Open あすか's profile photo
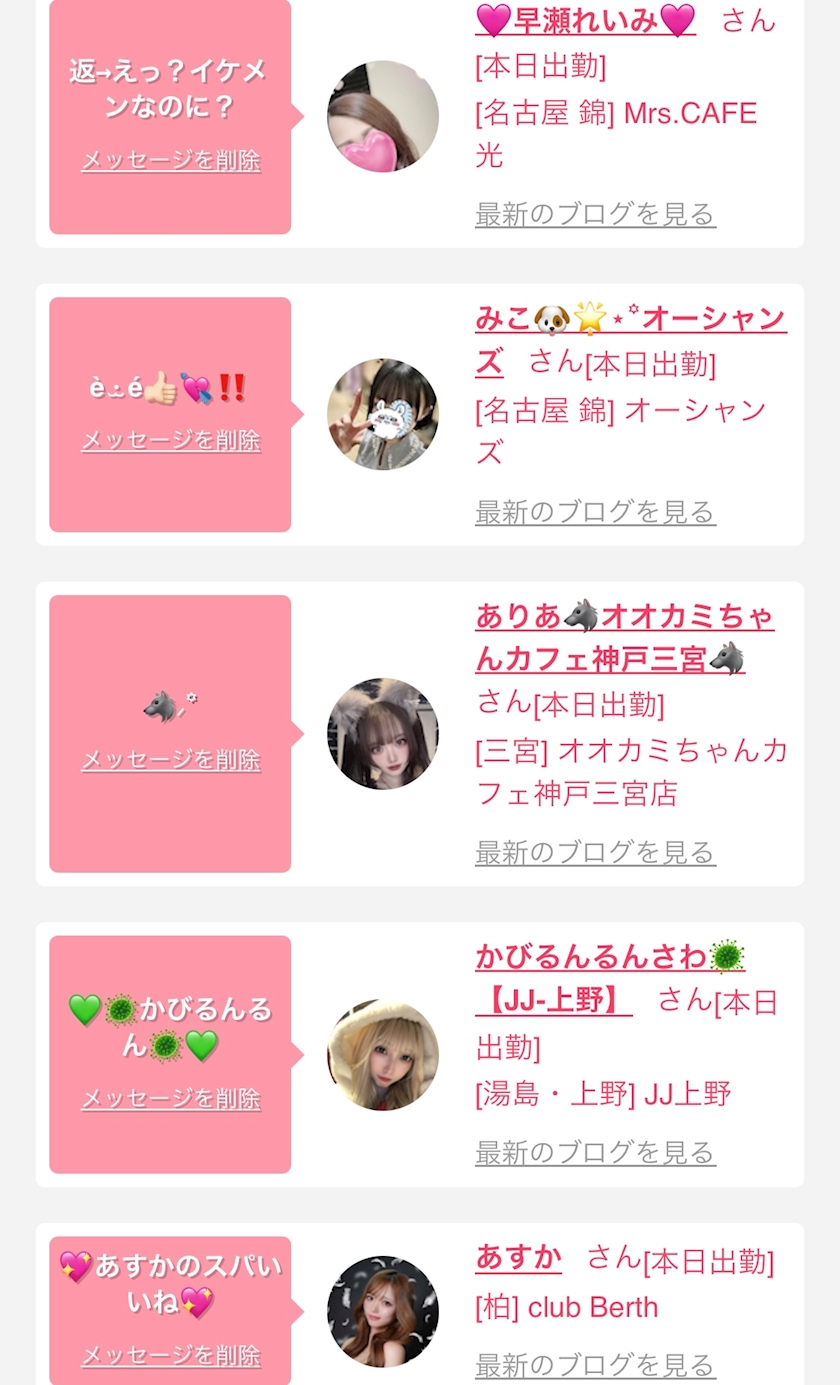This screenshot has width=840, height=1385. (383, 1312)
